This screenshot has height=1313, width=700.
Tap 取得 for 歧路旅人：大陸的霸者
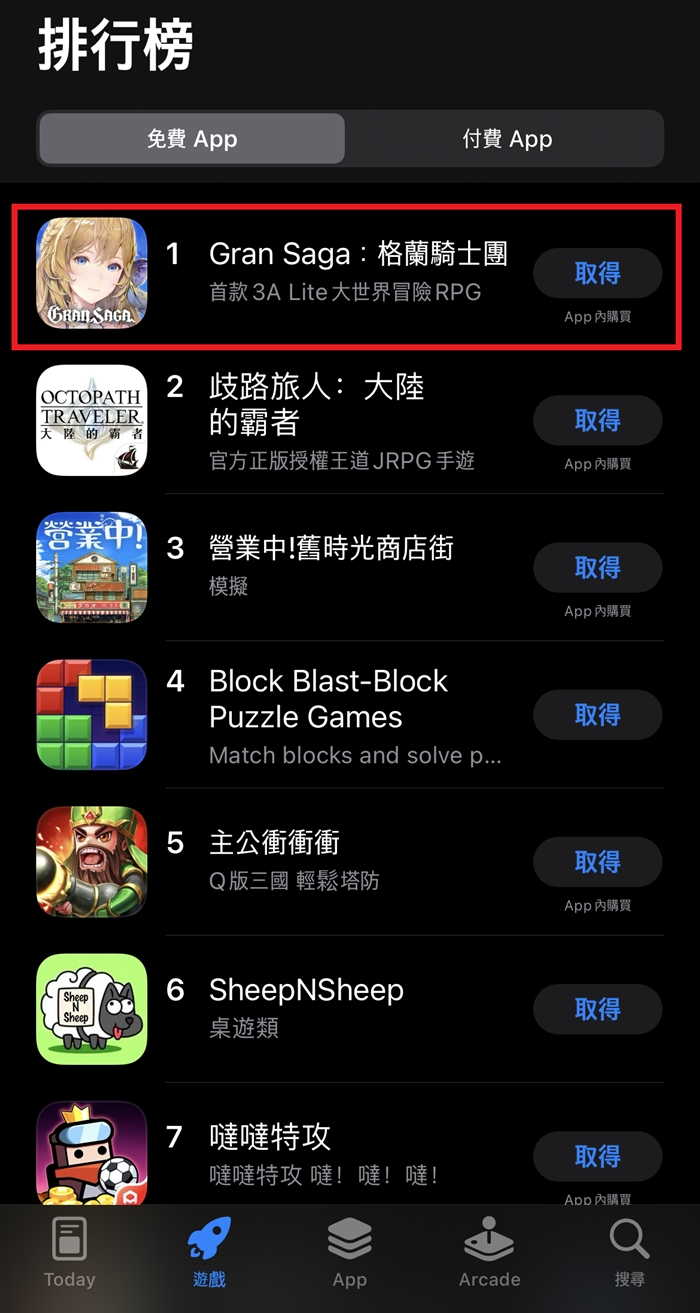click(x=597, y=421)
